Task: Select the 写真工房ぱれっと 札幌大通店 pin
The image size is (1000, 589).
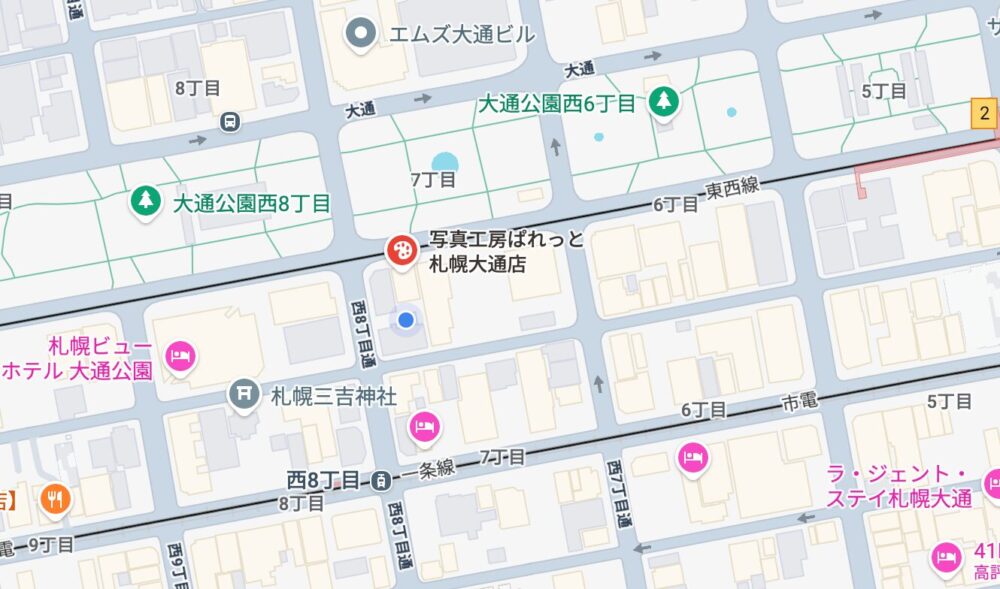Action: 399,251
